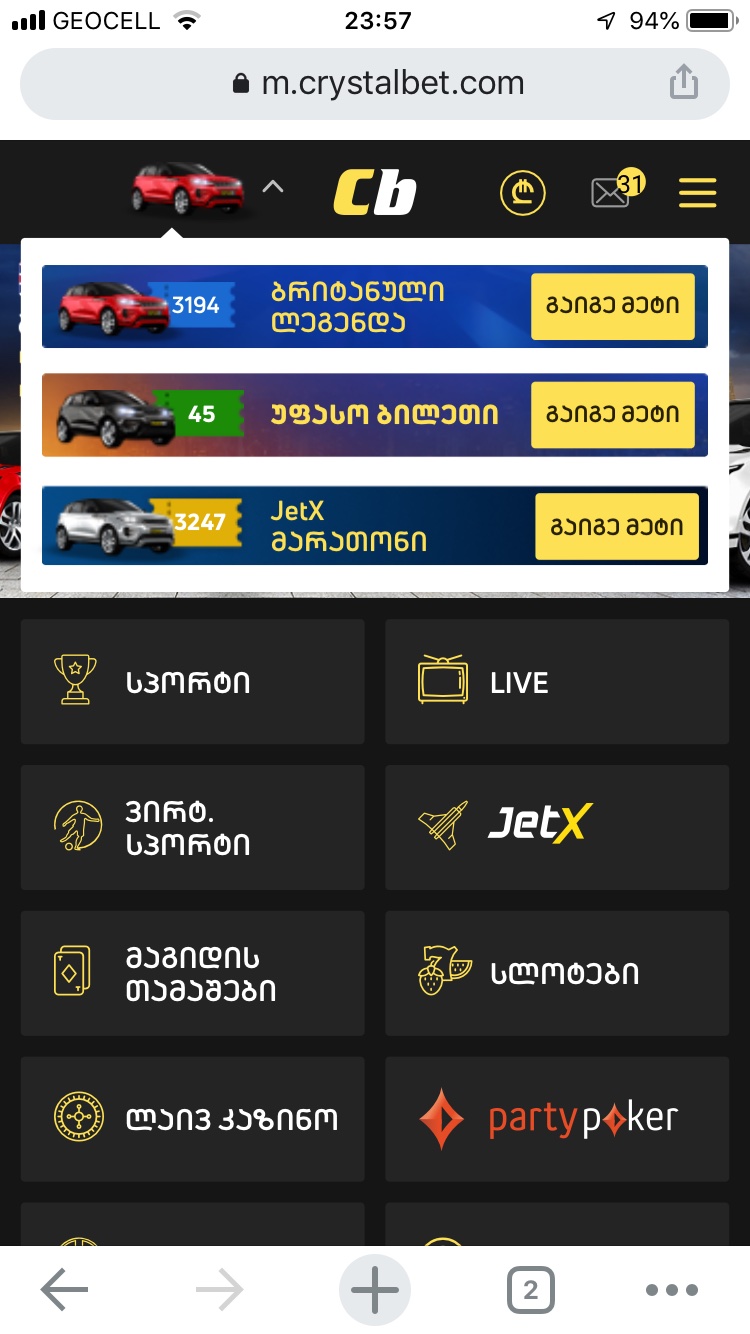Collapse the car promotions dropdown chevron
750x1334 pixels.
273,187
